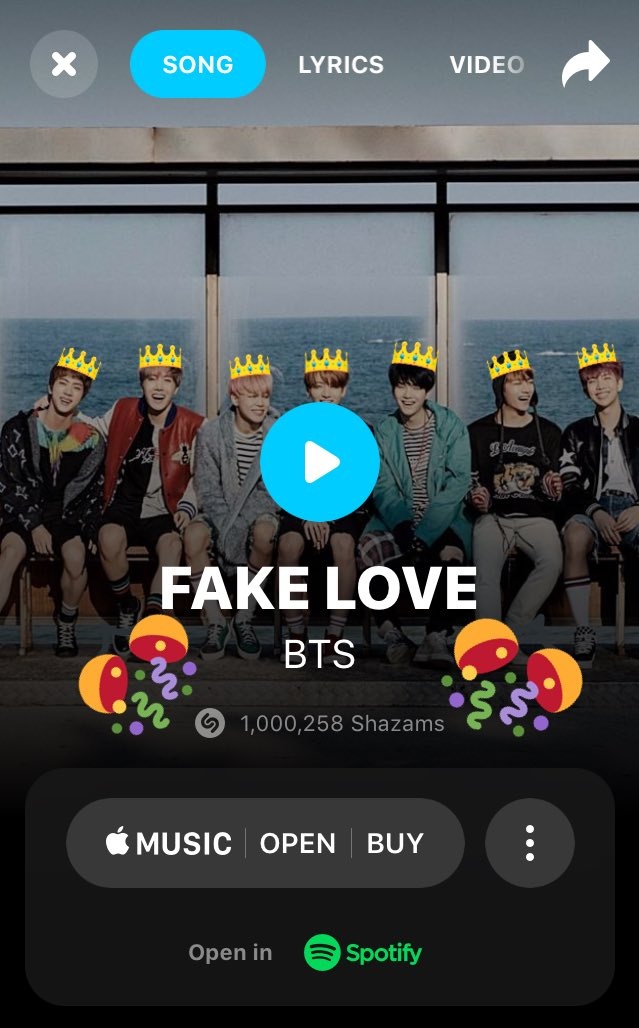Play the FAKE LOVE preview
The image size is (639, 1028).
[320, 462]
